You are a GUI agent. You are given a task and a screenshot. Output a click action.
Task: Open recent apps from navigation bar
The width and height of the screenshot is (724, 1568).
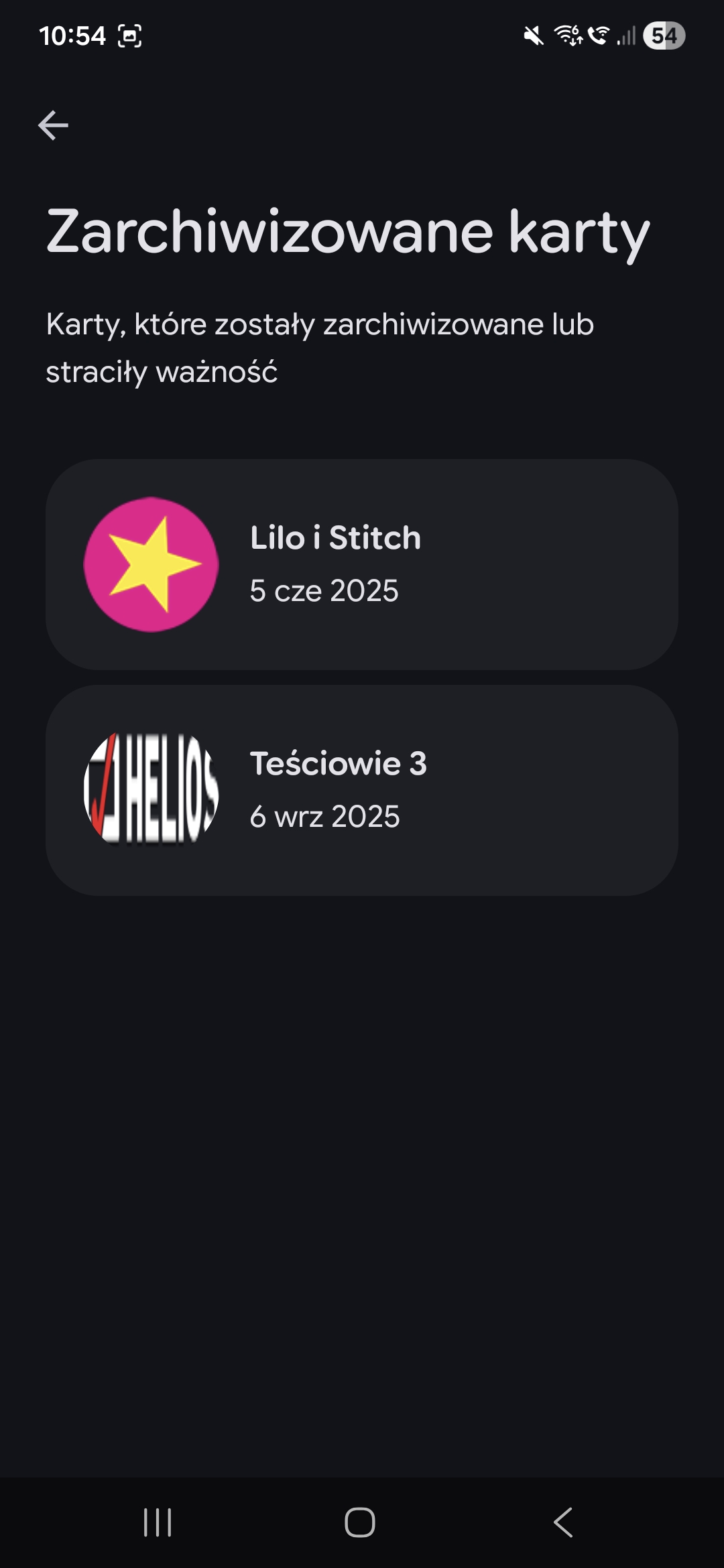158,1522
